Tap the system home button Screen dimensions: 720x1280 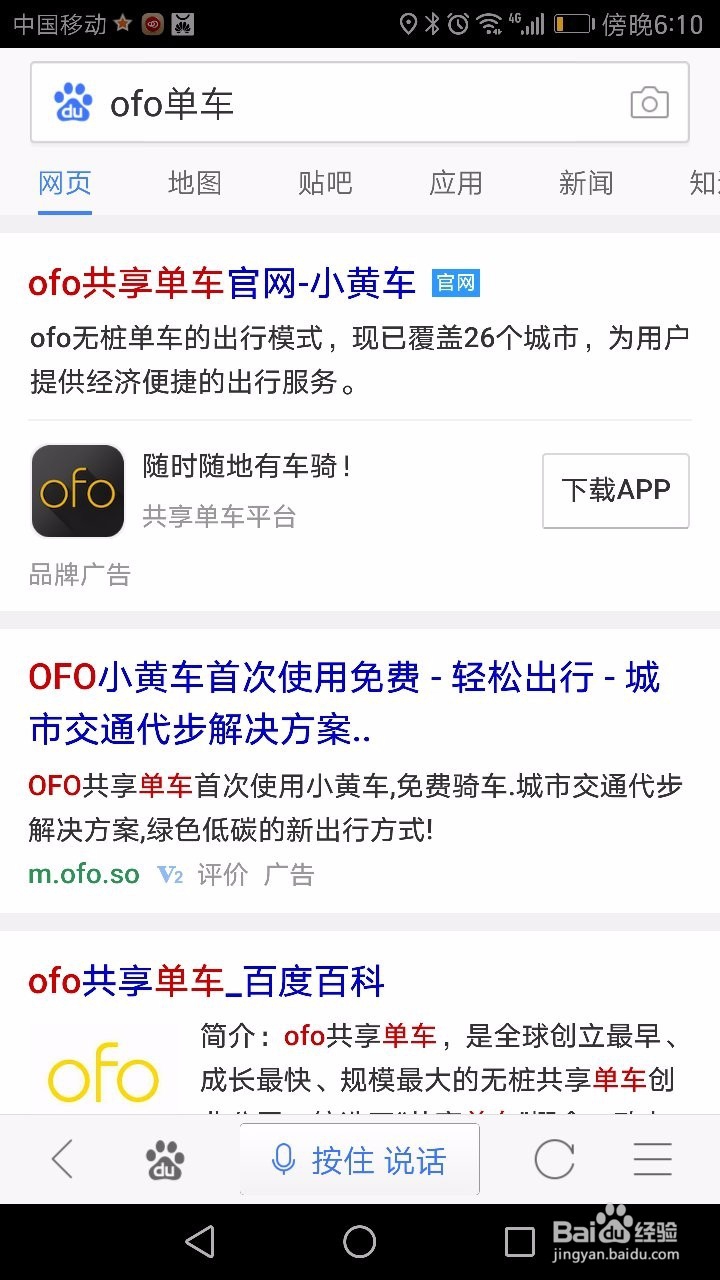coord(359,1242)
